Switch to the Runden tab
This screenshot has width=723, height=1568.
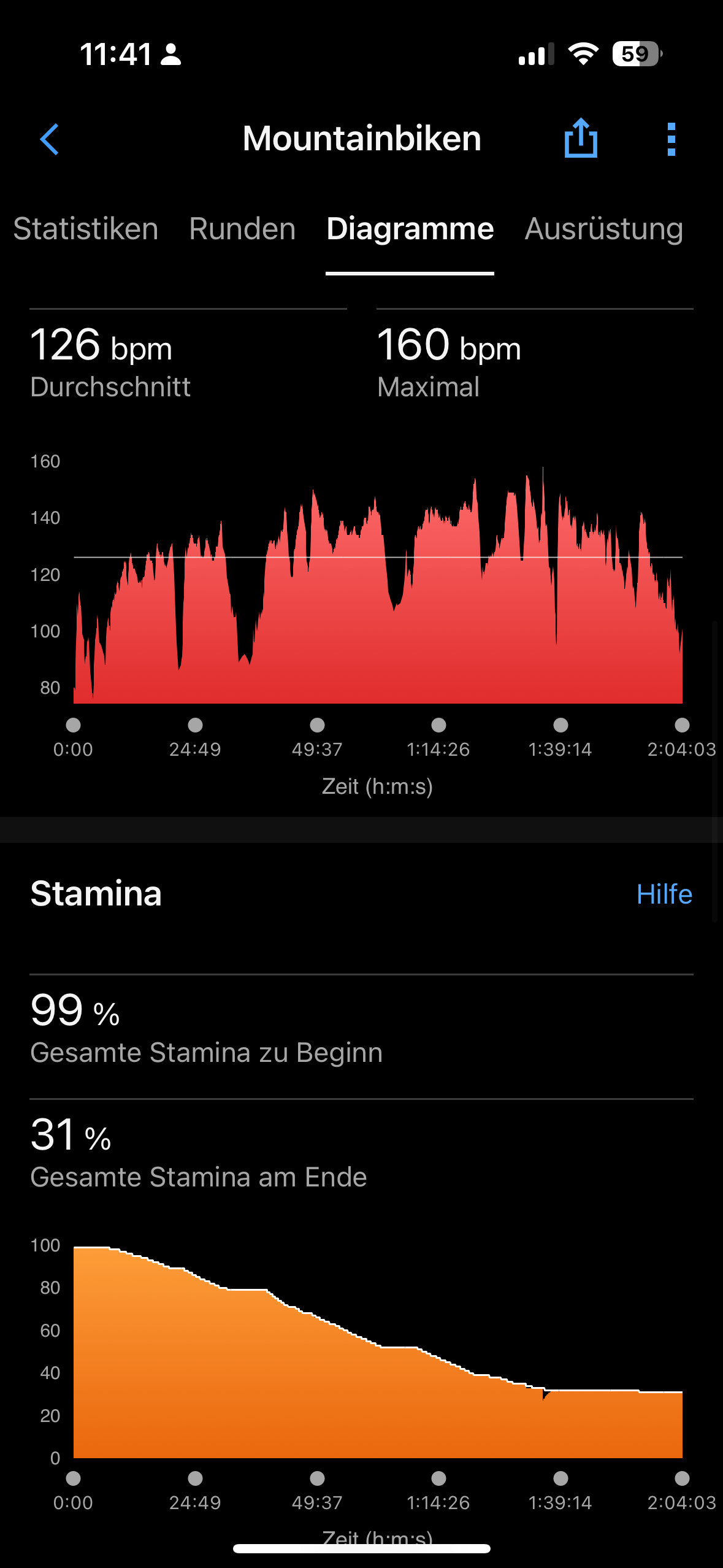242,229
